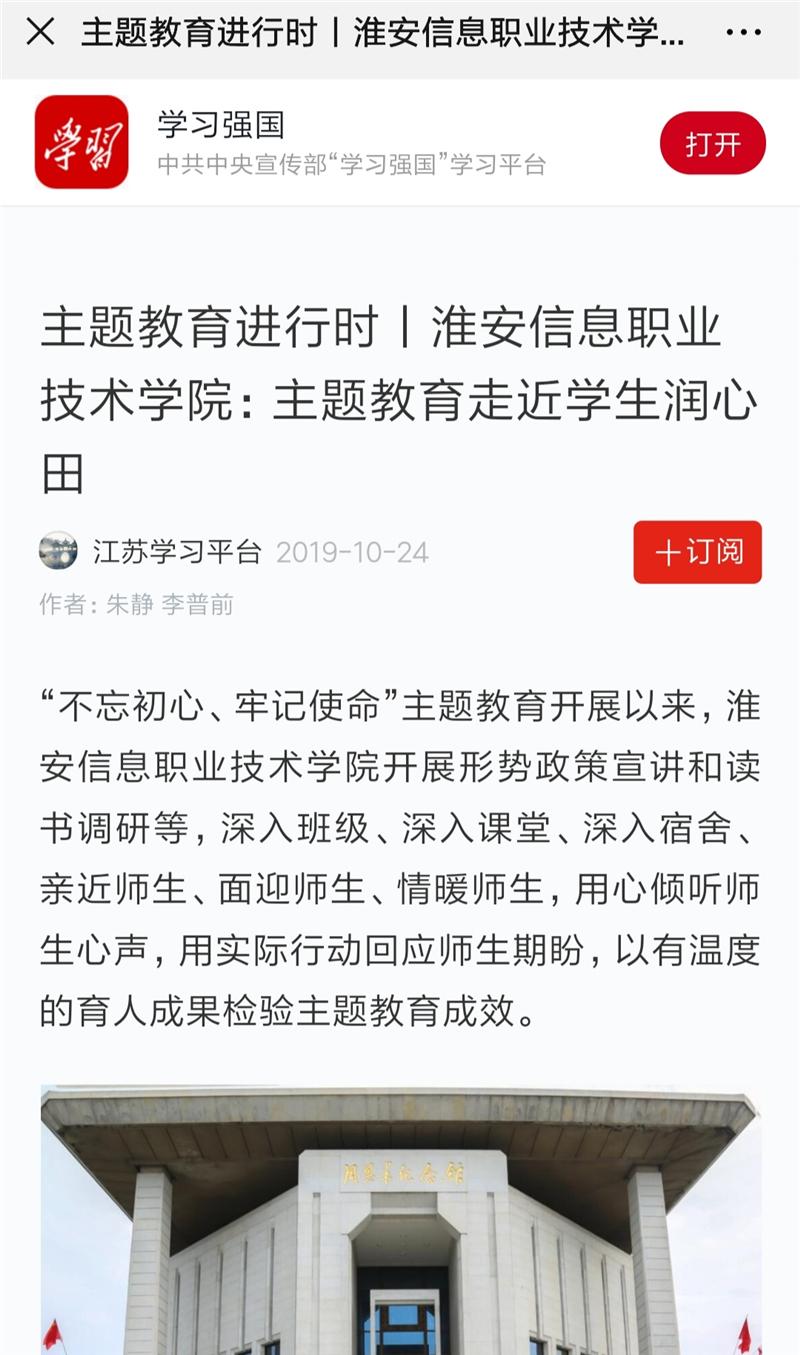Subscribe with the 订阅 button
This screenshot has height=1355, width=800.
tap(697, 552)
